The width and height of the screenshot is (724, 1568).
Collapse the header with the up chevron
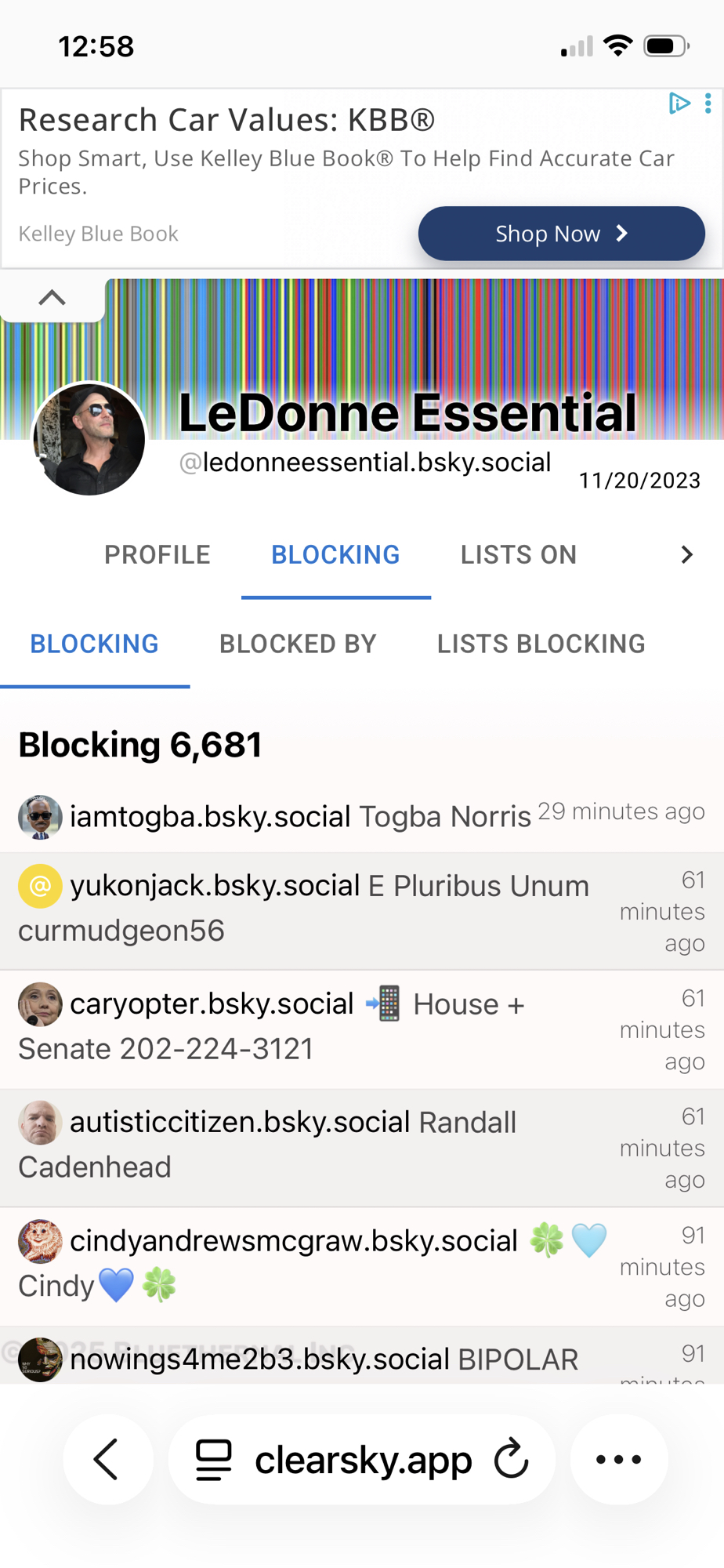click(x=52, y=298)
